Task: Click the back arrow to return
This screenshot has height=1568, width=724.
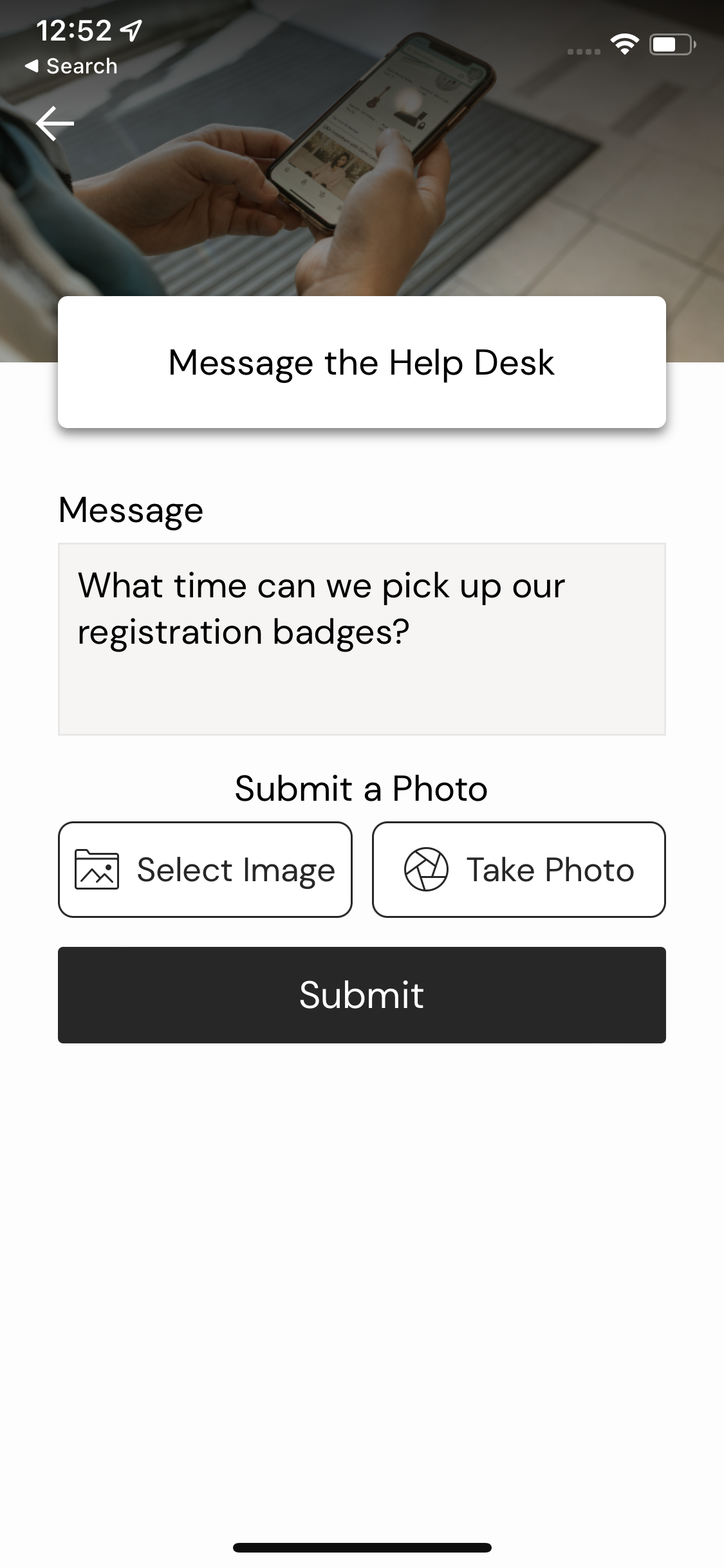Action: (x=55, y=122)
